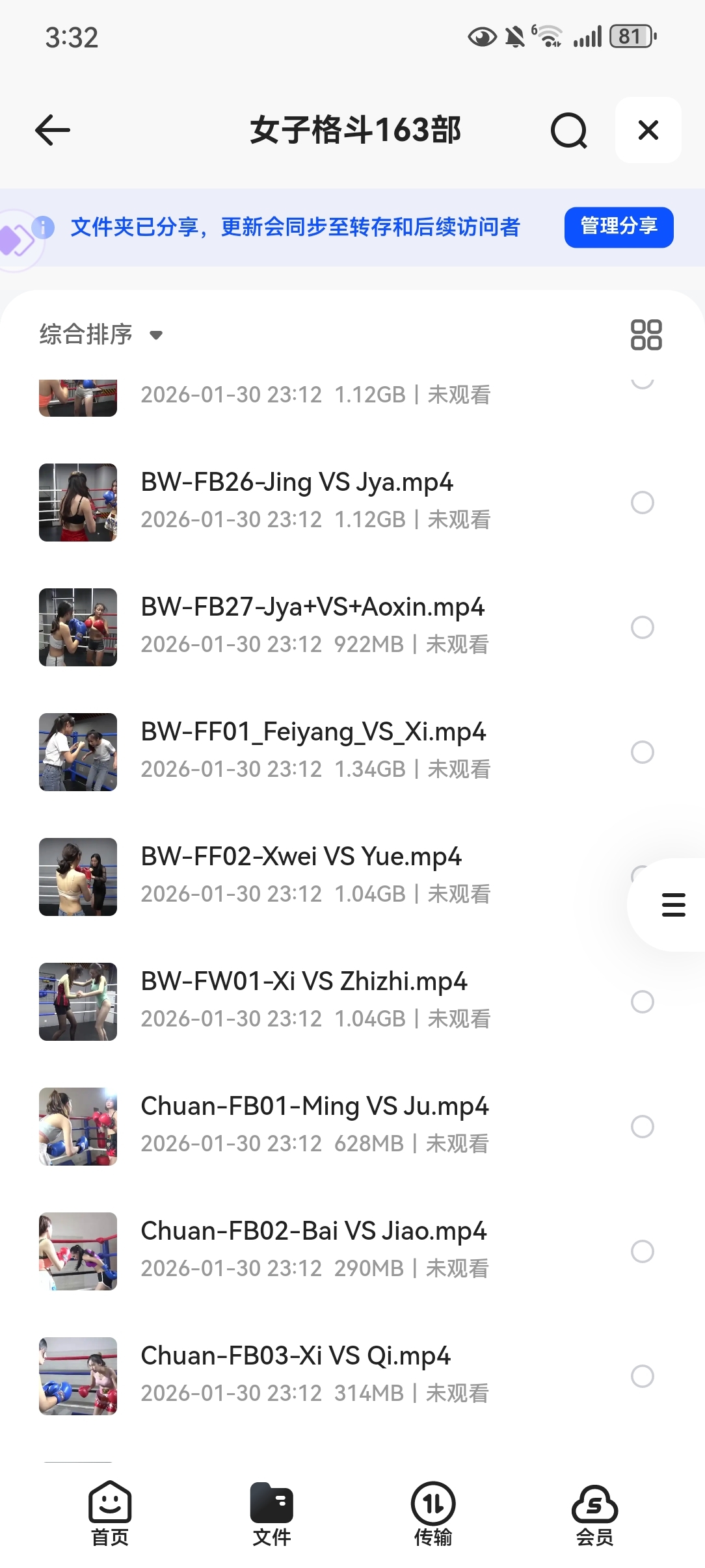Mark the BW-FB26-Jing VS Jya.mp4 checkbox
The height and width of the screenshot is (1568, 705).
click(643, 503)
